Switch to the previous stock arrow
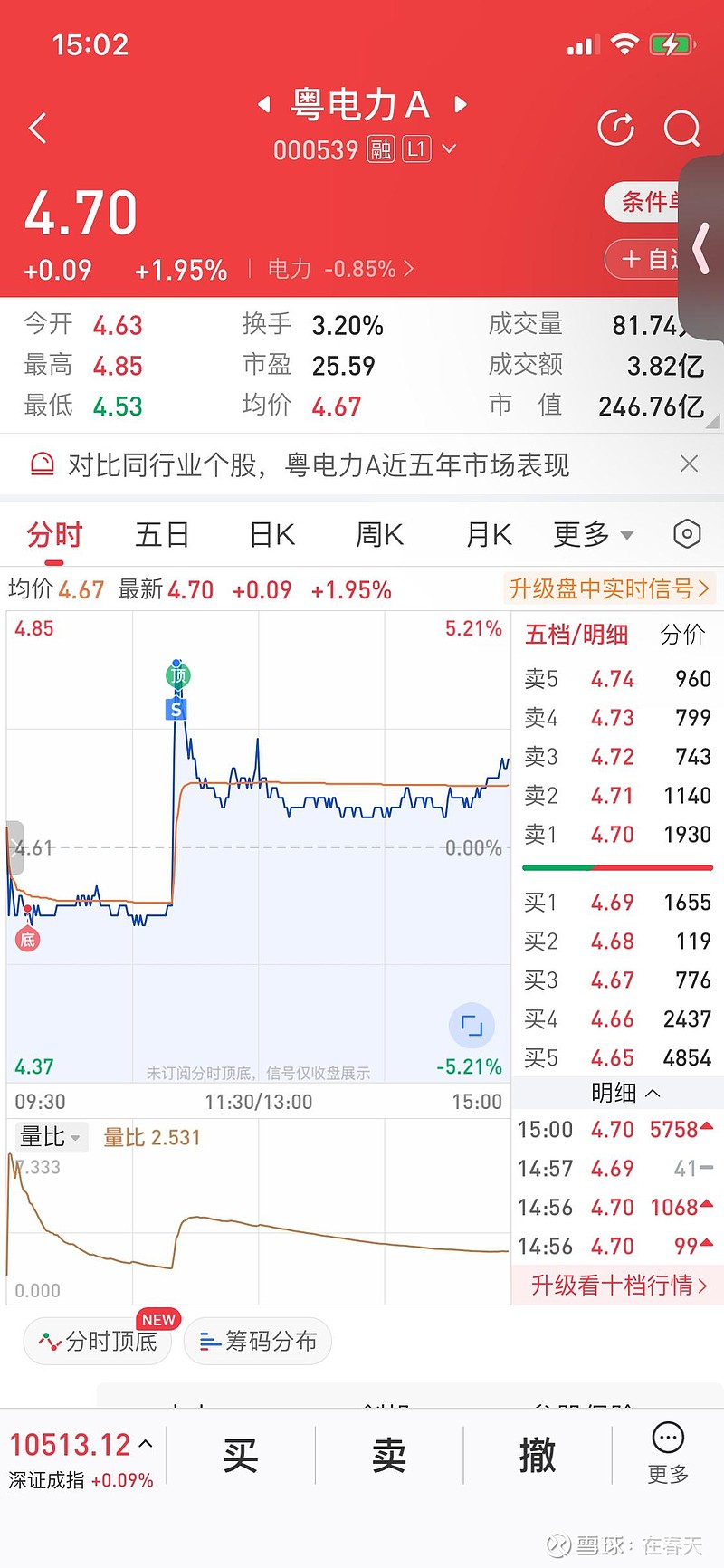Image resolution: width=724 pixels, height=1568 pixels. pos(264,105)
